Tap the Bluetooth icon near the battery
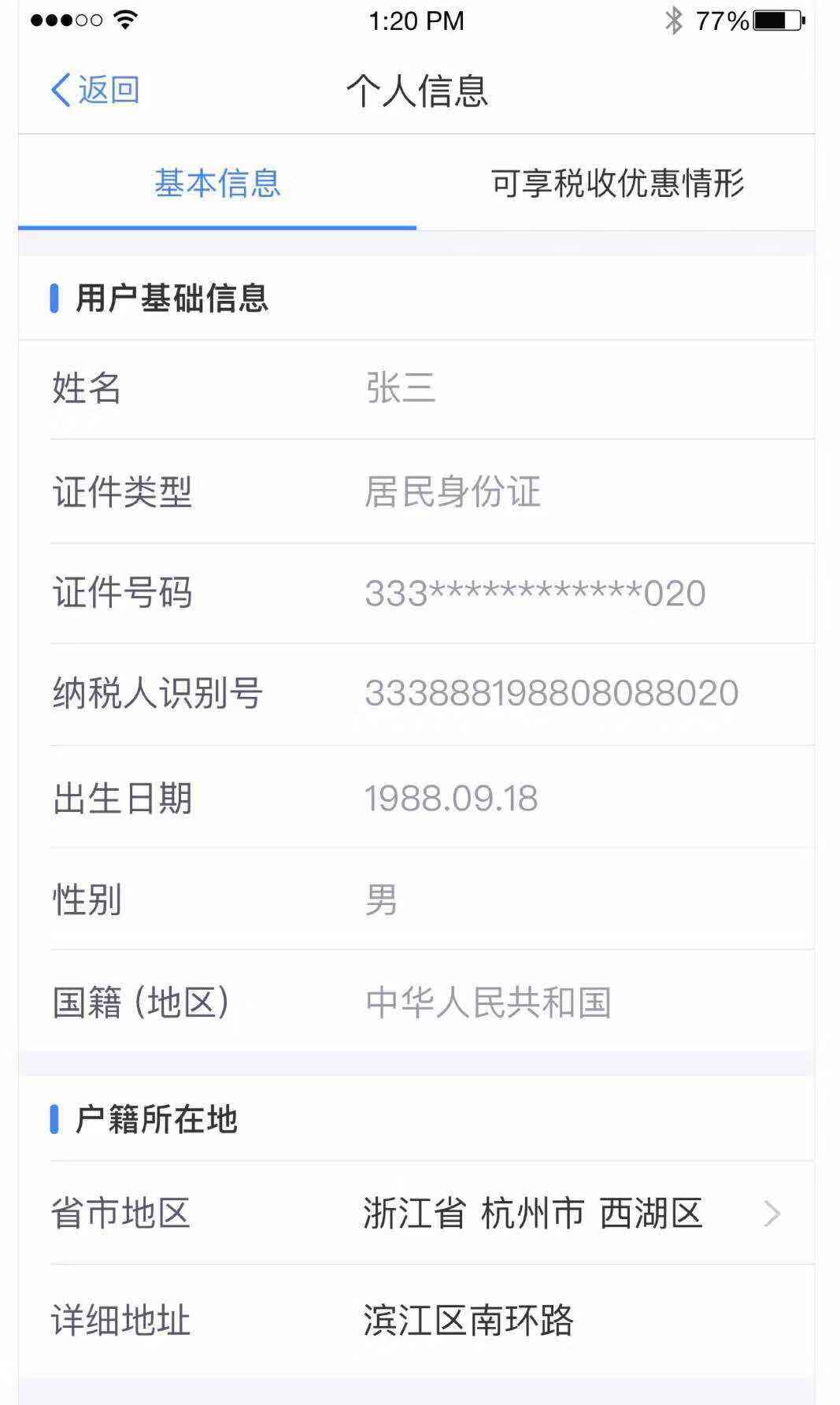Image resolution: width=840 pixels, height=1405 pixels. click(x=673, y=20)
